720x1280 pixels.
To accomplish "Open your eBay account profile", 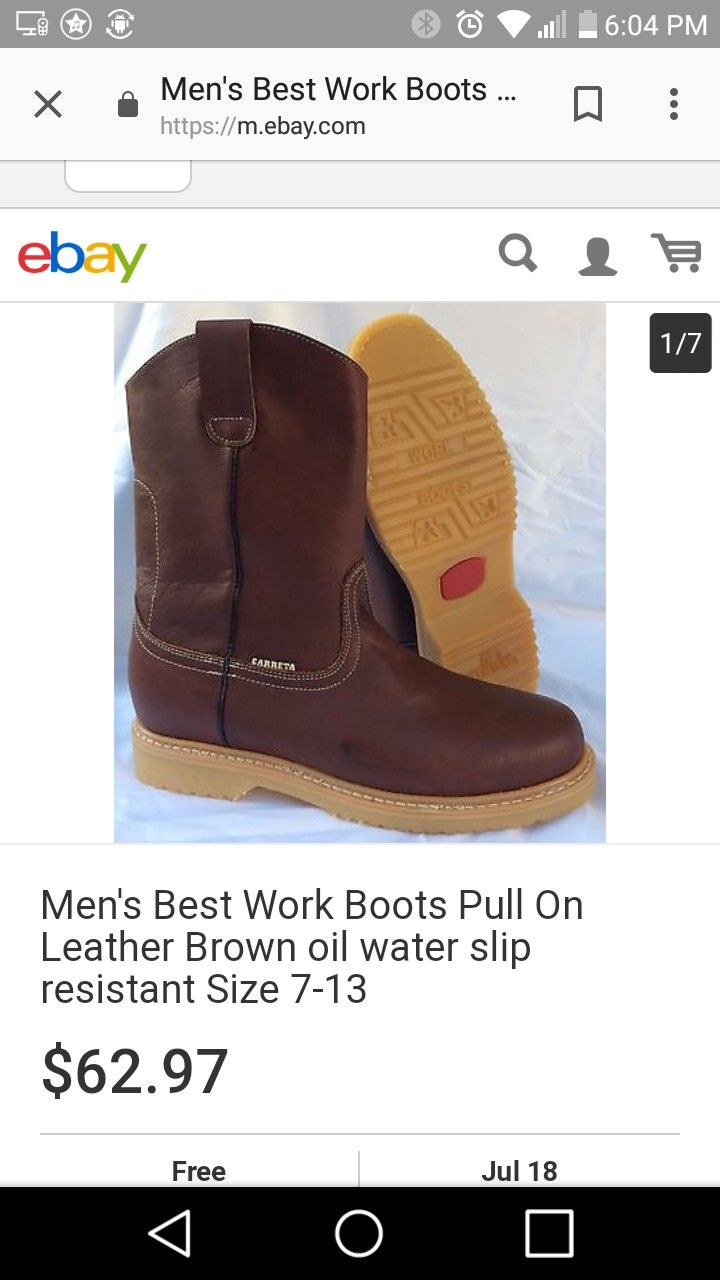I will click(597, 253).
